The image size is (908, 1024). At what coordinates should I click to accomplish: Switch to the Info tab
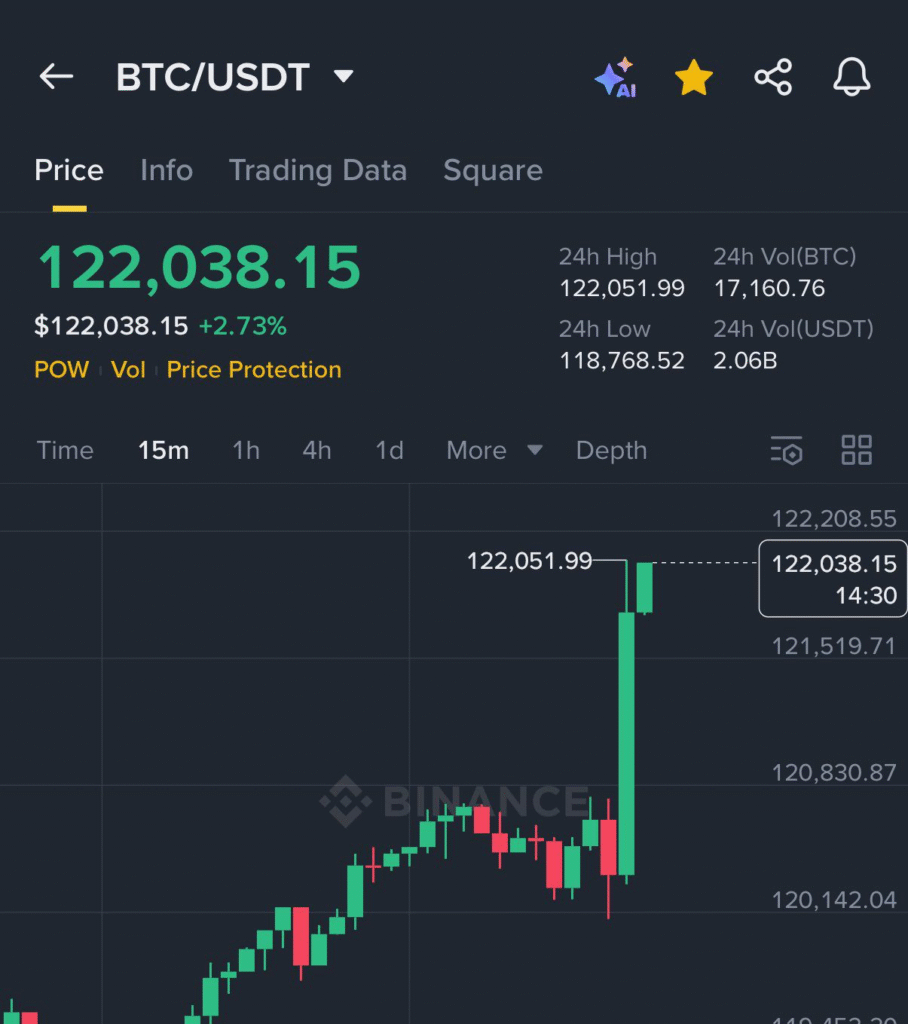pos(166,170)
